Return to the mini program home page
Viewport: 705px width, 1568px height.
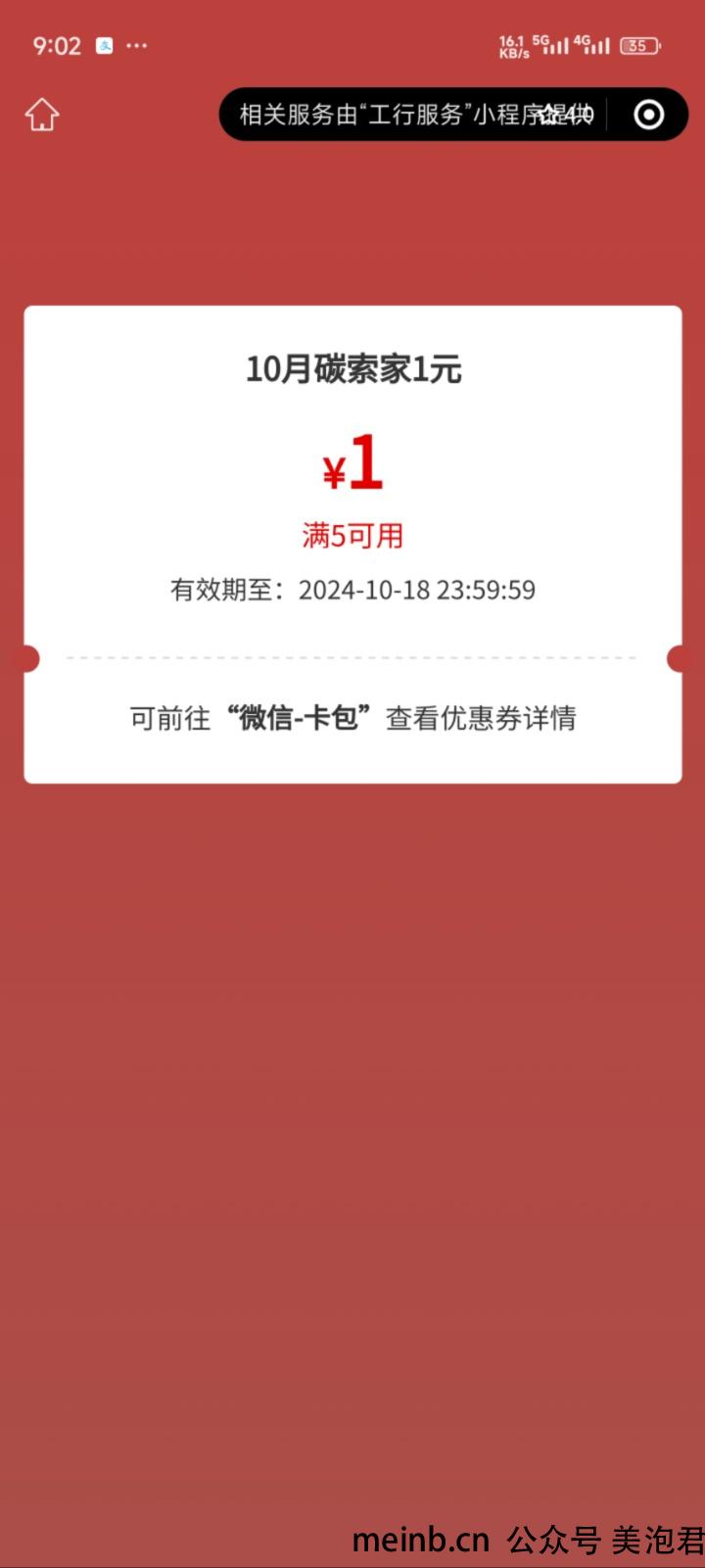point(42,115)
